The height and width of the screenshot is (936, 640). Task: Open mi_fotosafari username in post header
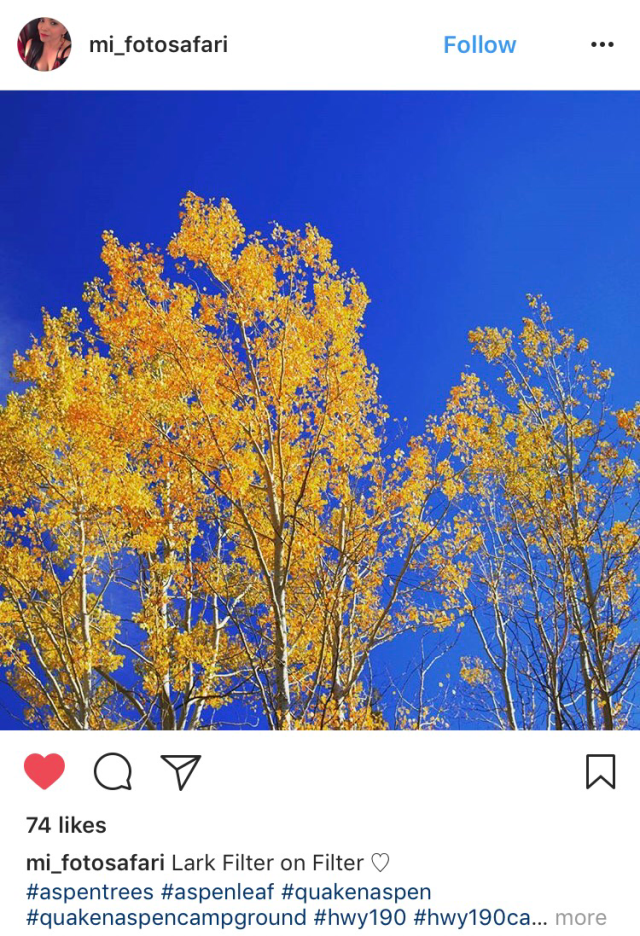[x=158, y=45]
